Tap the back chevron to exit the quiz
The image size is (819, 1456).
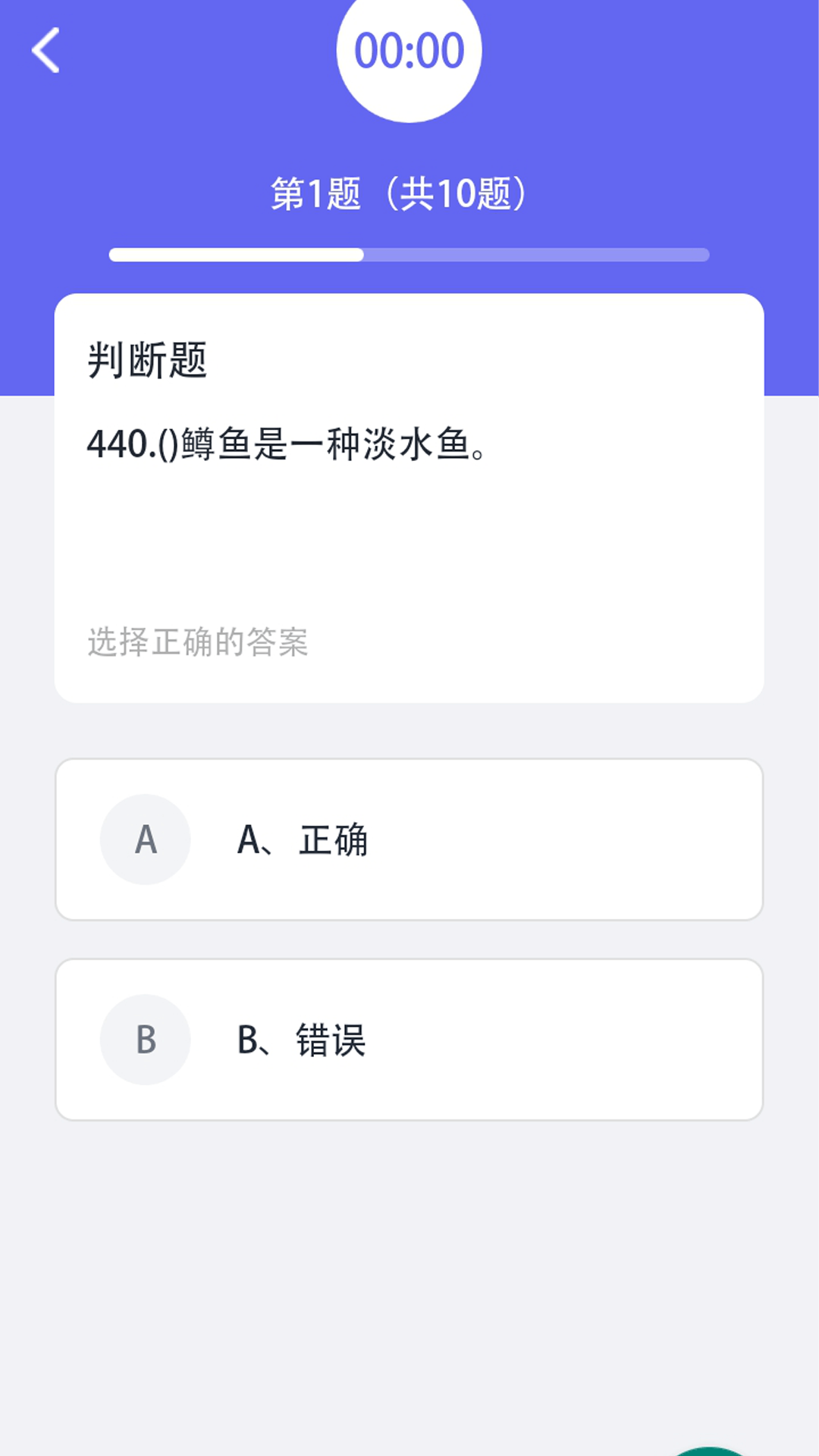pos(45,49)
